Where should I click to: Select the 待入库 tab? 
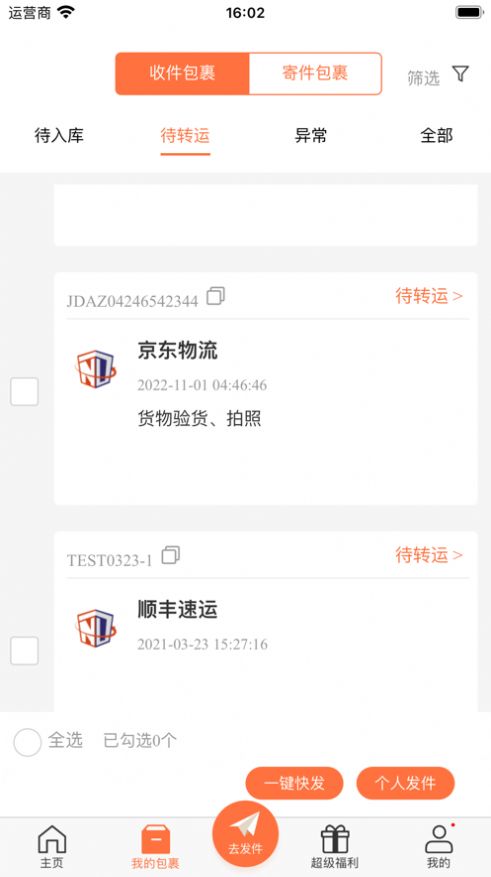pyautogui.click(x=59, y=135)
